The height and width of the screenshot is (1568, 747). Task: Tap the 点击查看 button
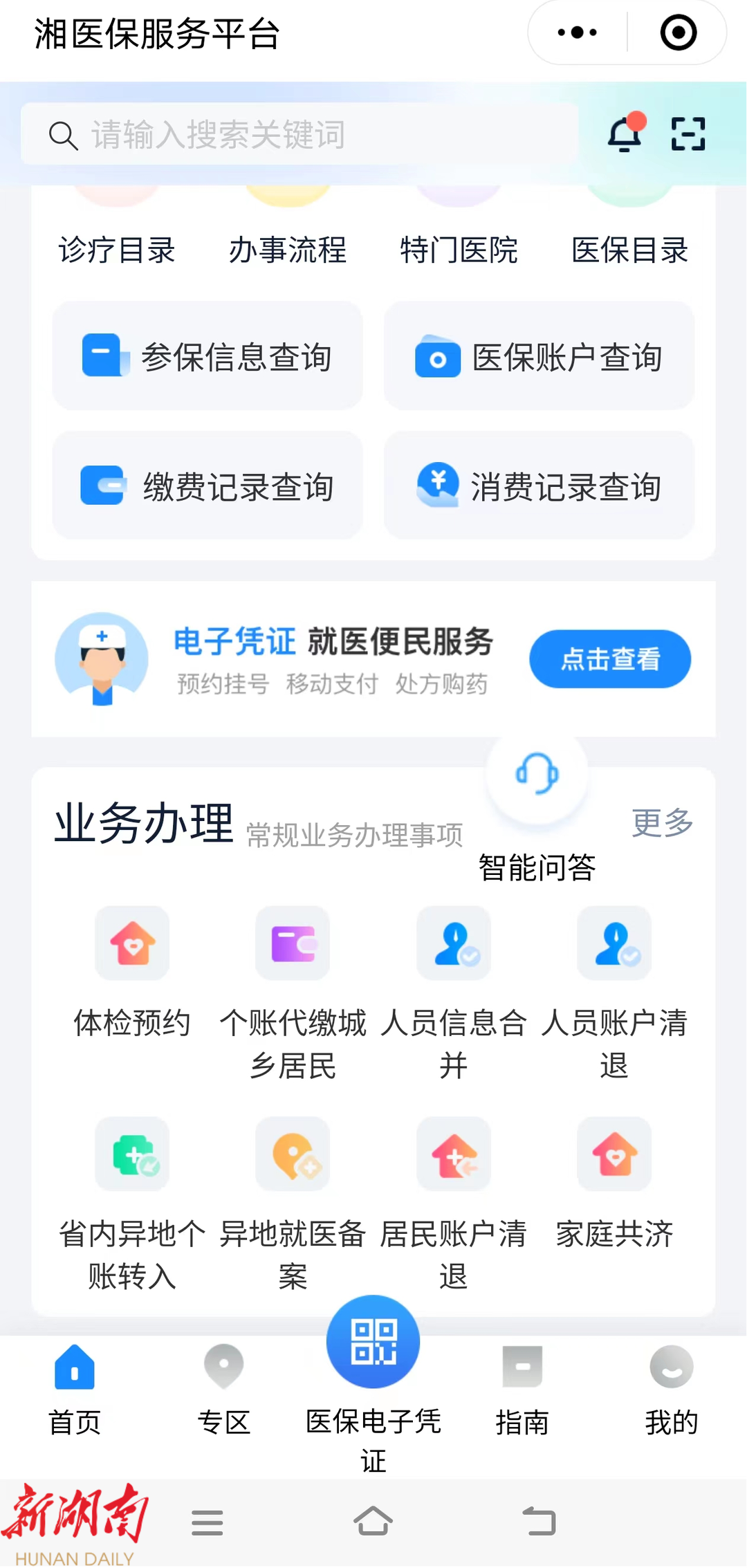click(610, 658)
